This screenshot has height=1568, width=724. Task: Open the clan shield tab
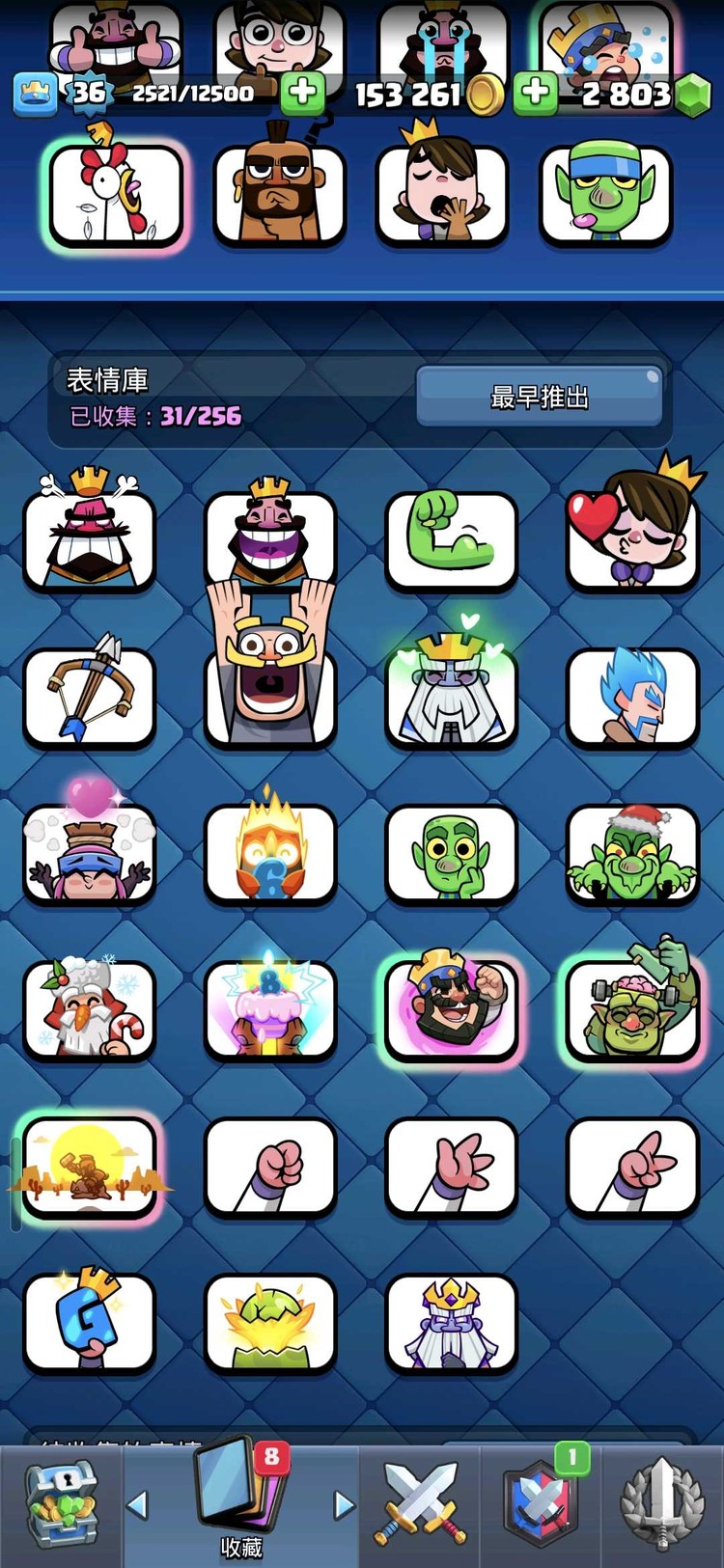541,1505
